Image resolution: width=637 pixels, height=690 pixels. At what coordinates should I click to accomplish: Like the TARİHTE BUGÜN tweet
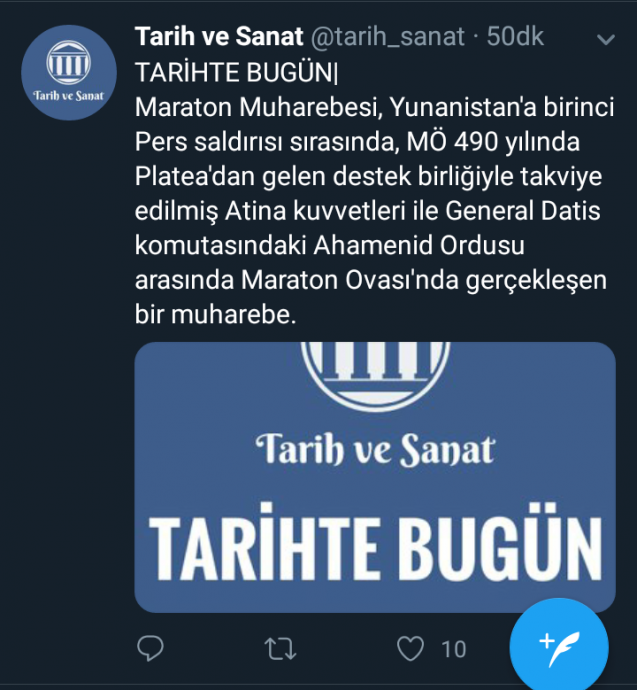411,649
